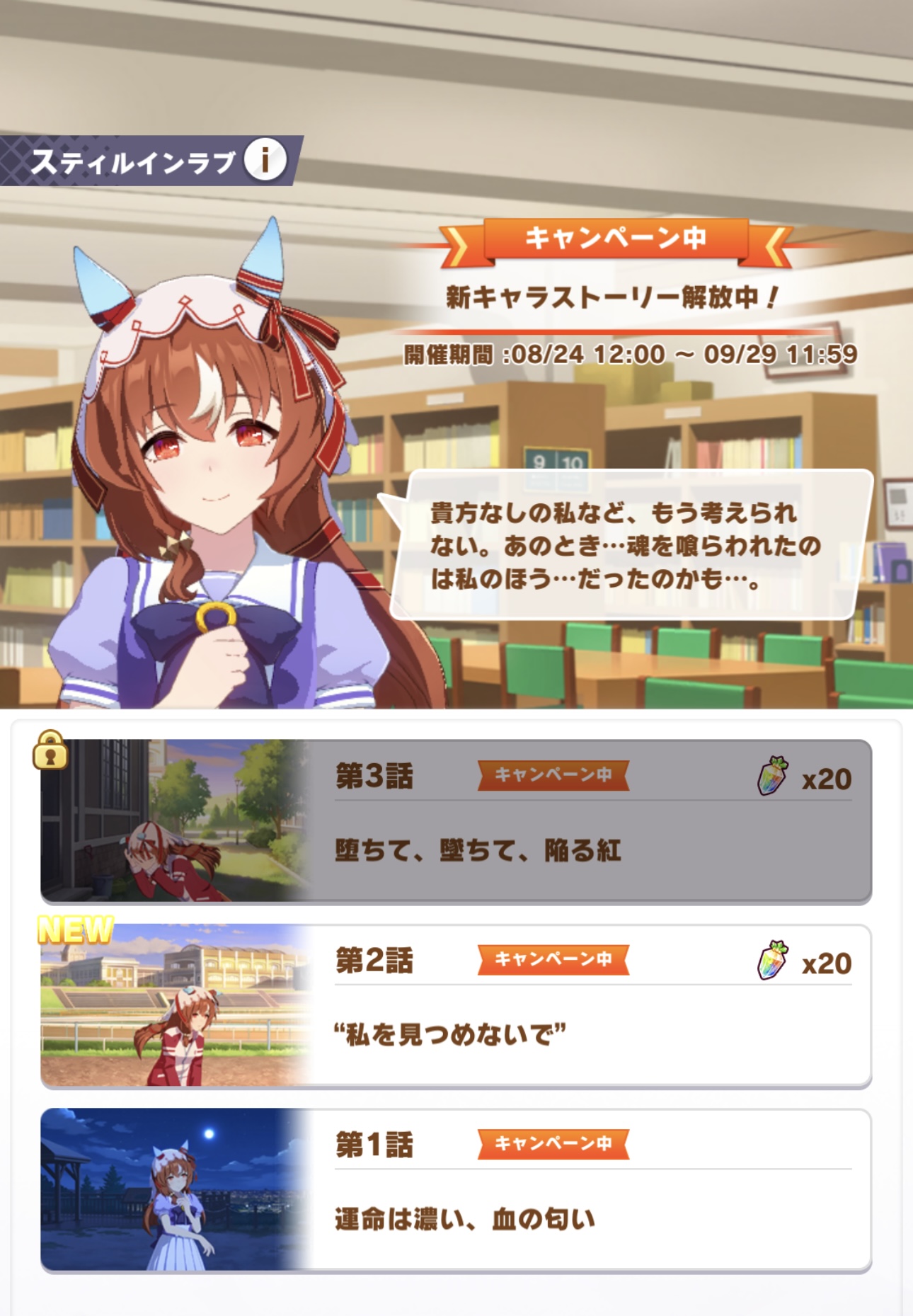Play new story 第2話 "私を見つめないで"
This screenshot has height=1316, width=913.
click(x=456, y=1005)
